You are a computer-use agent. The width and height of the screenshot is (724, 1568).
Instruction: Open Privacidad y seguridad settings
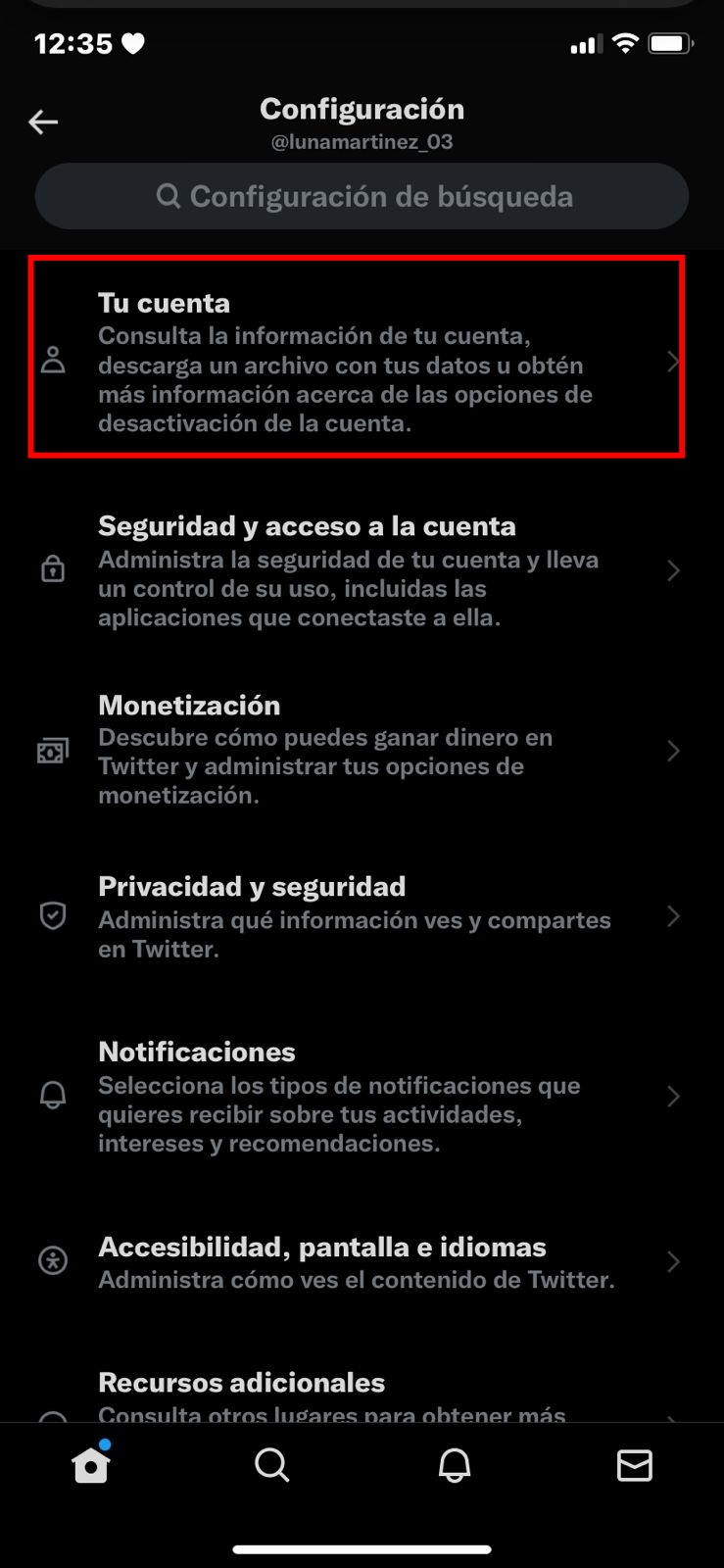coord(362,916)
